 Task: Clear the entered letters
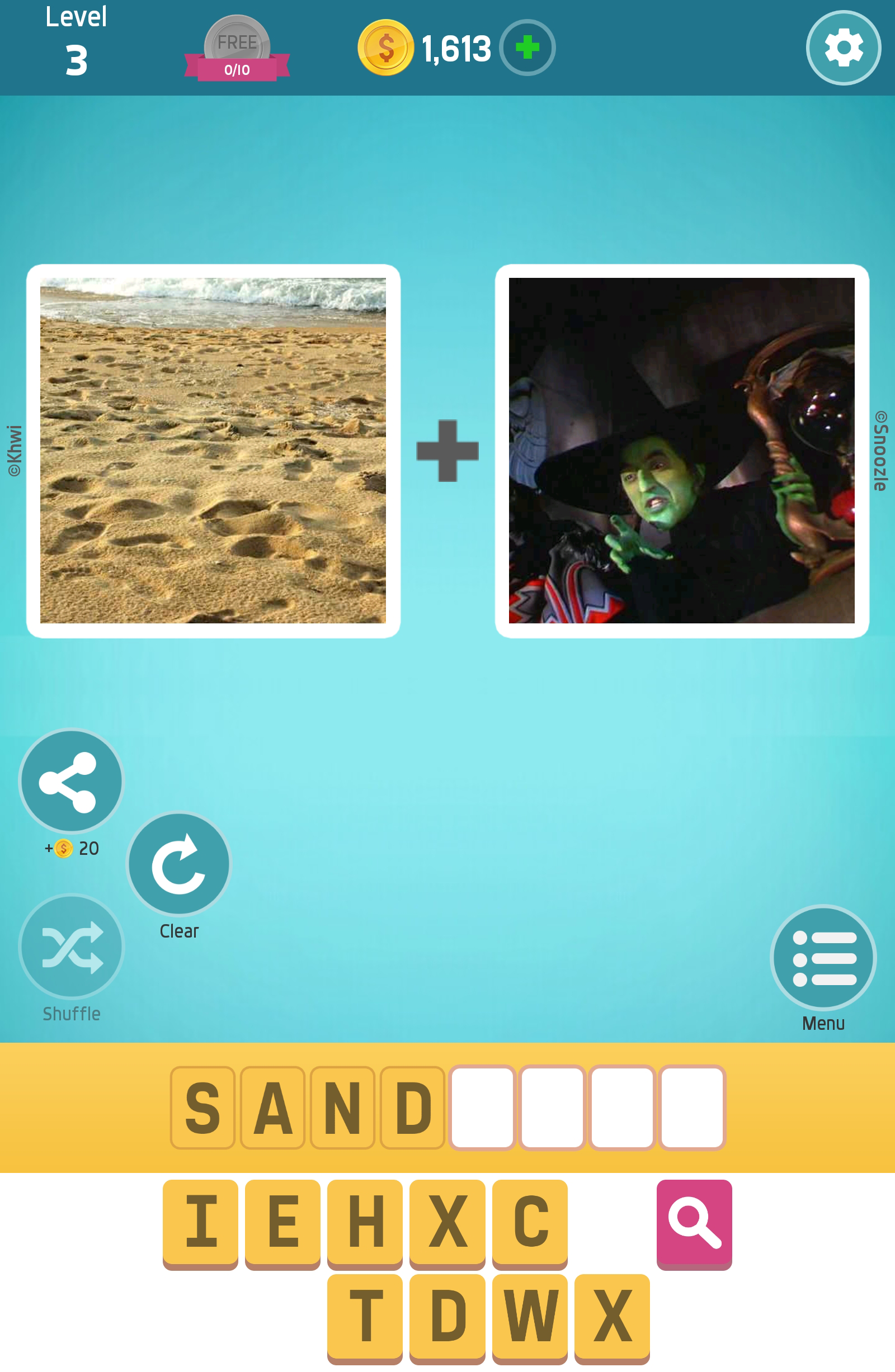pos(179,864)
